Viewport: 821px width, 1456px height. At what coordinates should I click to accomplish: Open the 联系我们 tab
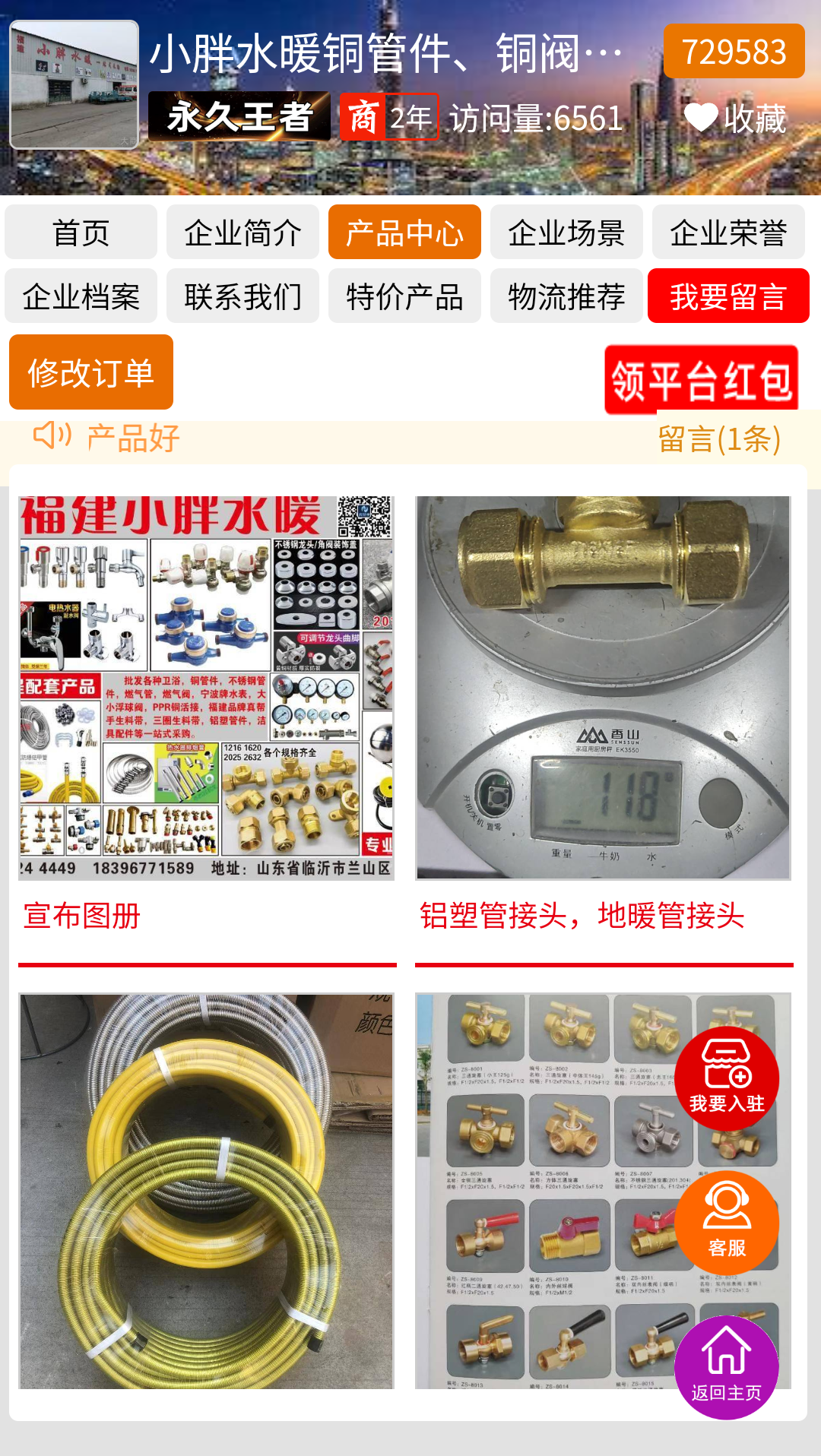(242, 296)
